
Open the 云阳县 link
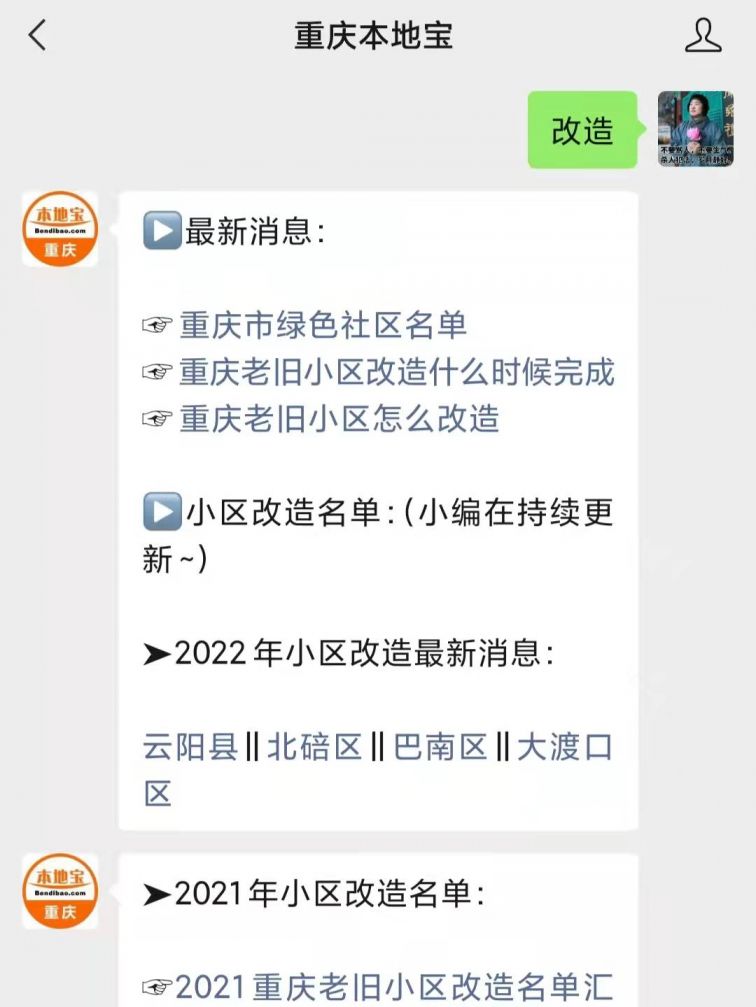(x=190, y=747)
